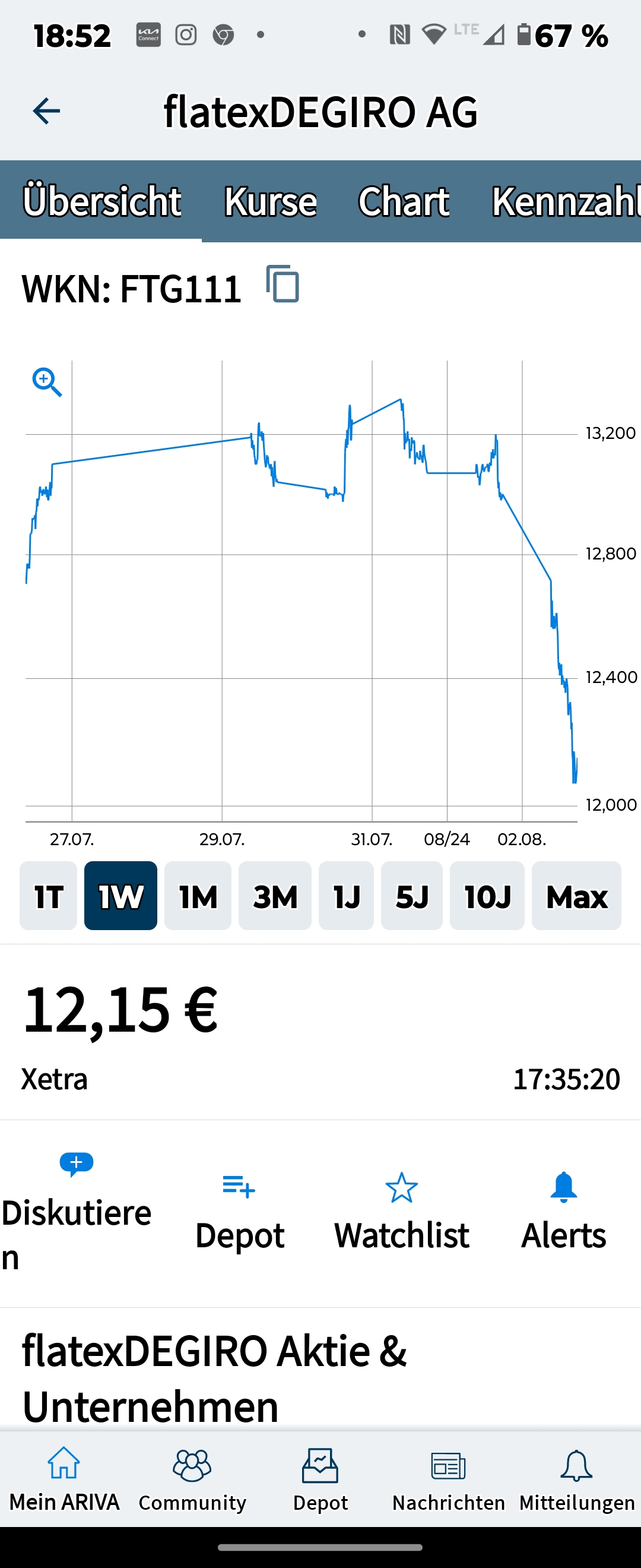Add flatexDEGIRO to Depot via list icon
Image resolution: width=641 pixels, height=1568 pixels.
[x=239, y=1187]
